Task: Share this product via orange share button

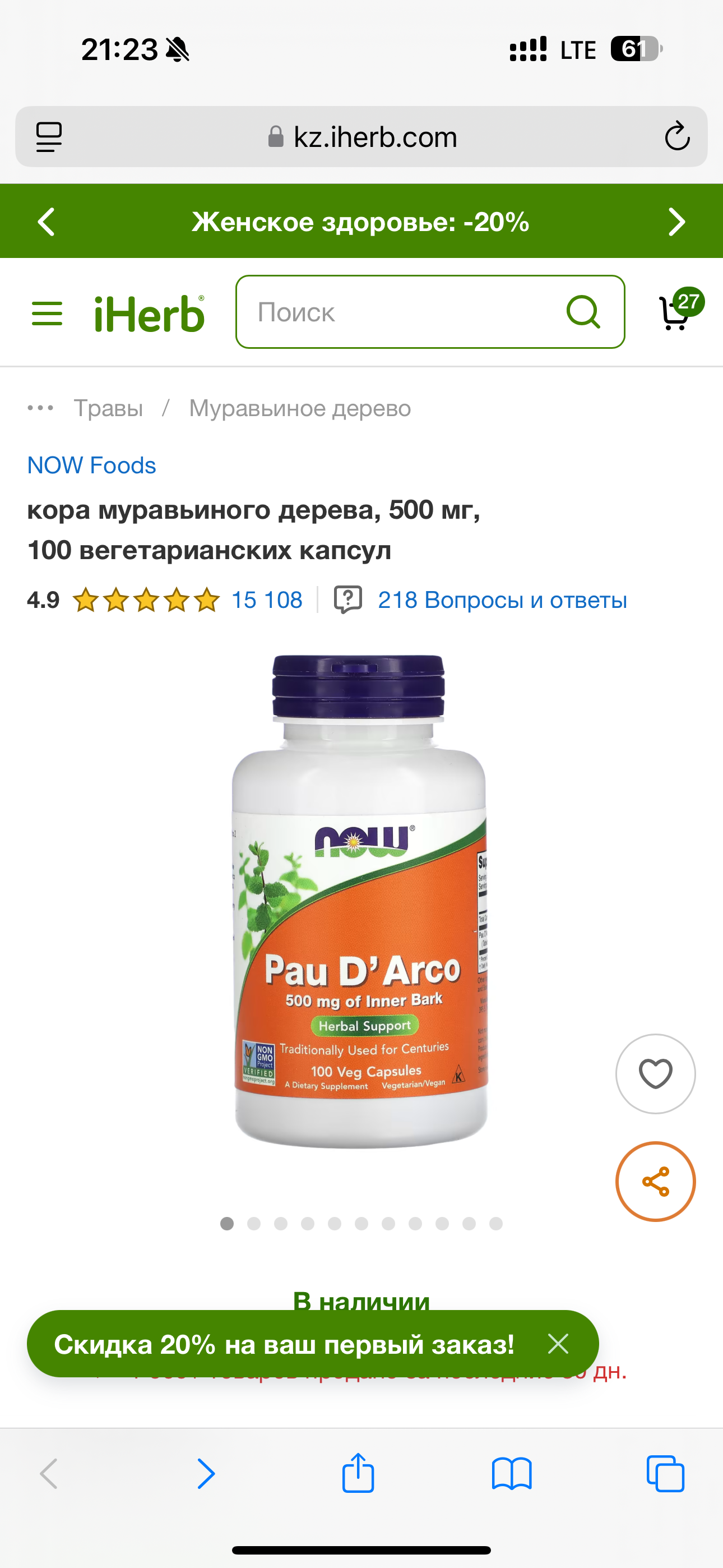Action: click(655, 1182)
